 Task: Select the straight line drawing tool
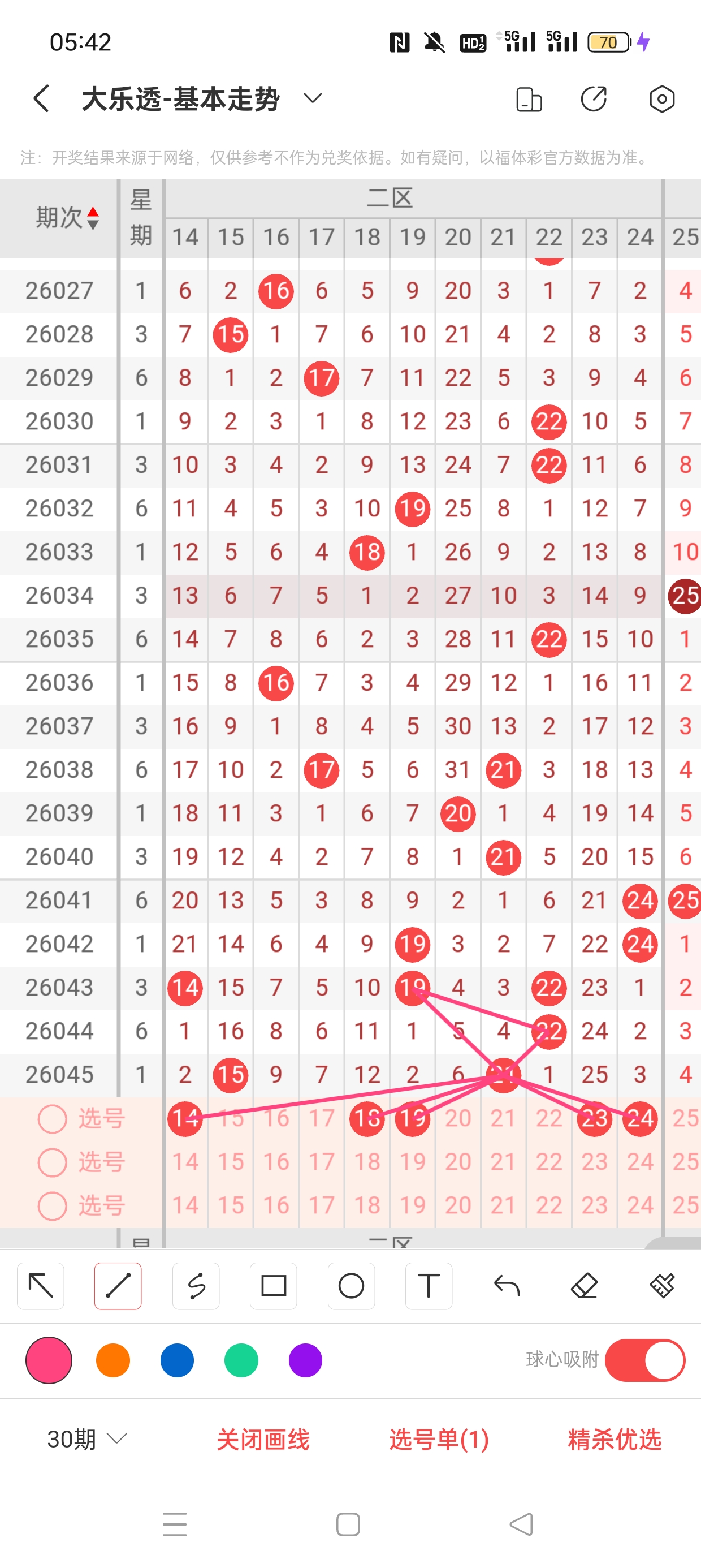pos(118,1286)
